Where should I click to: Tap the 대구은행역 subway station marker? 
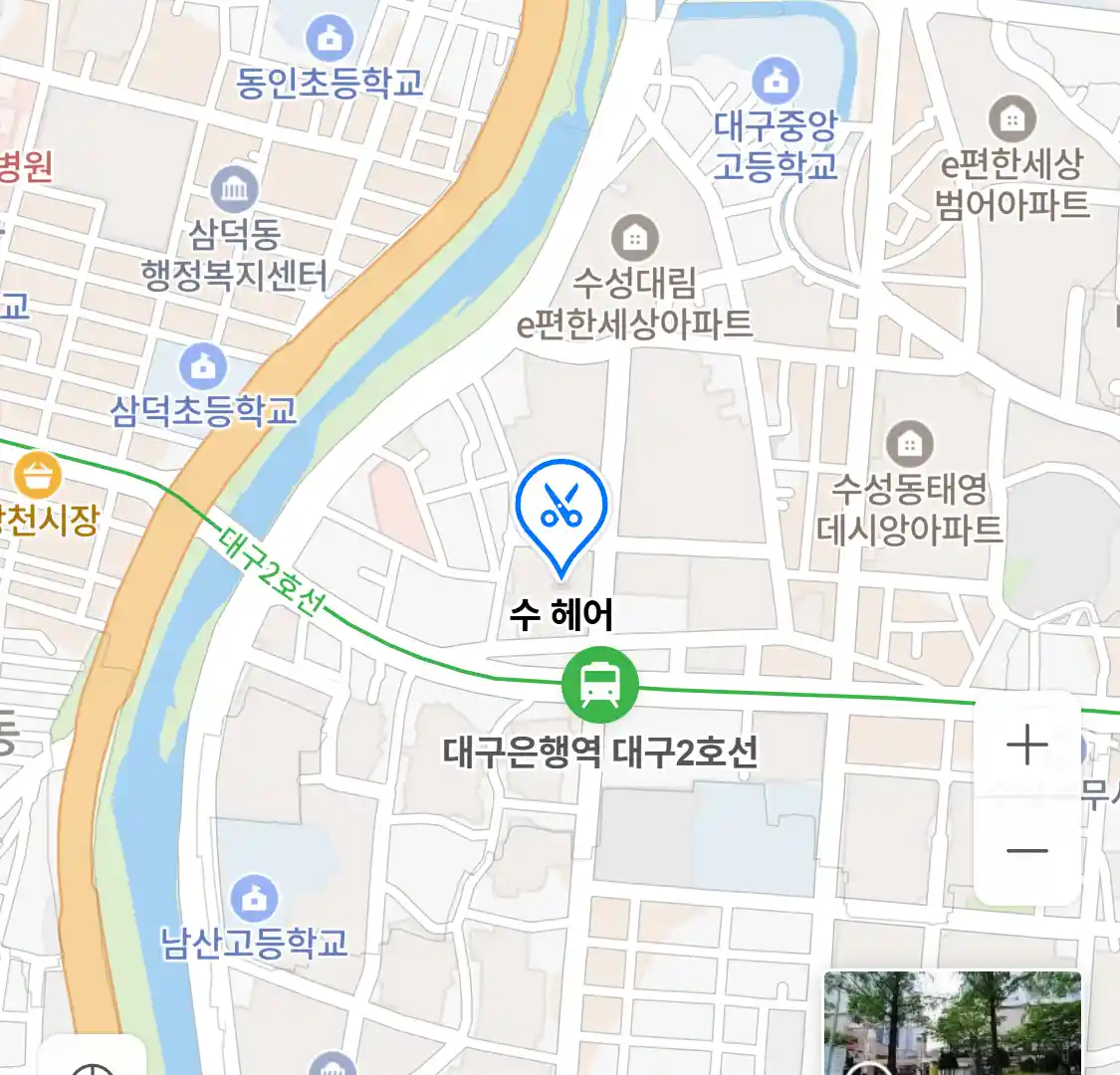click(599, 685)
